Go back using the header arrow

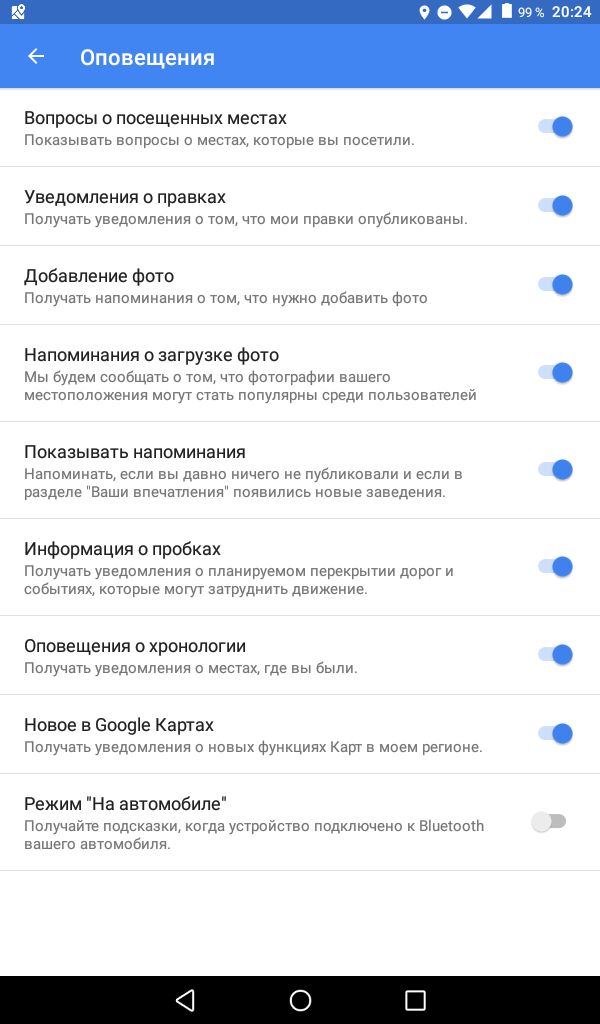point(36,57)
